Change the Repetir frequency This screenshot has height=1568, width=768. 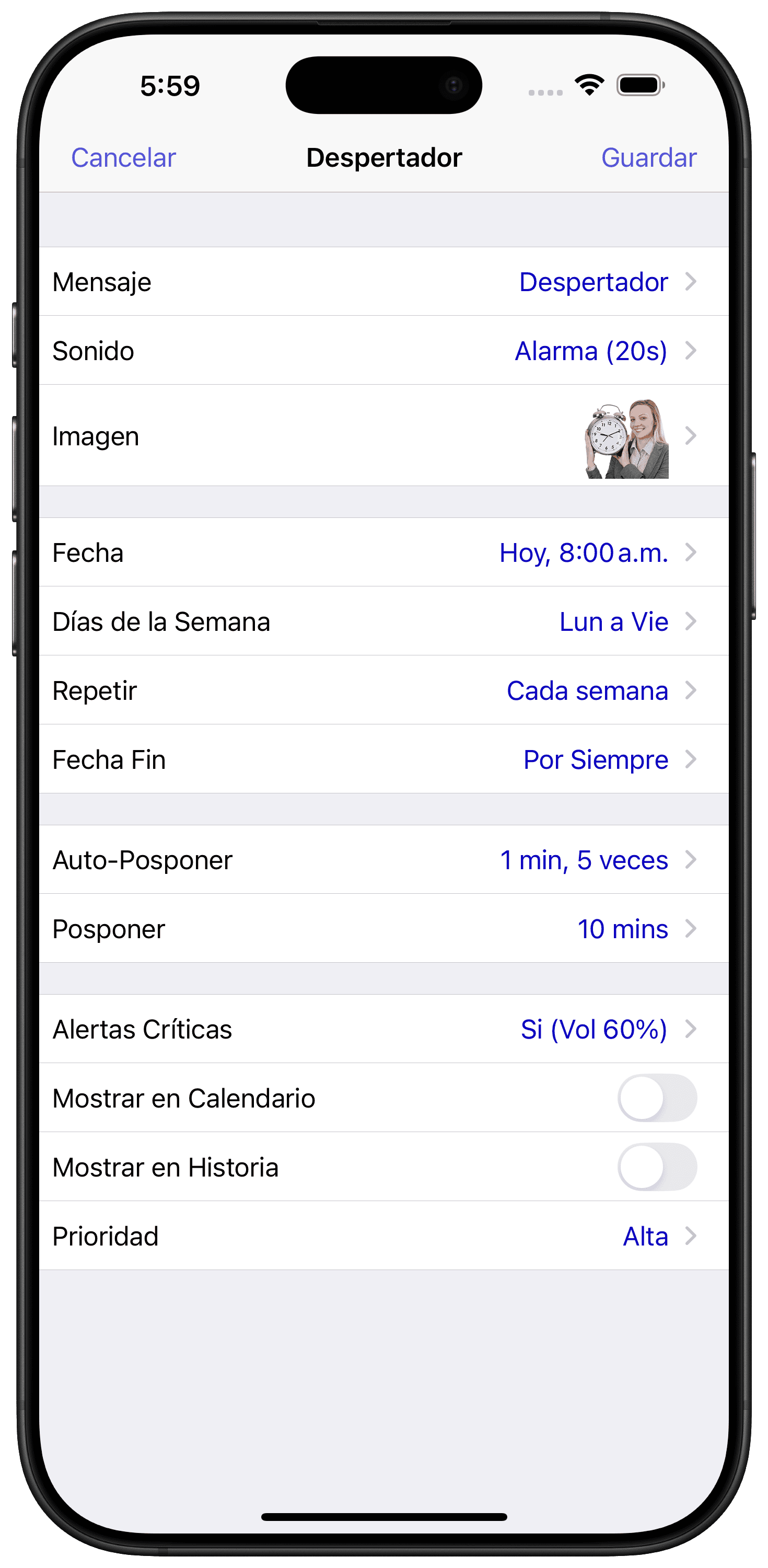(x=384, y=689)
